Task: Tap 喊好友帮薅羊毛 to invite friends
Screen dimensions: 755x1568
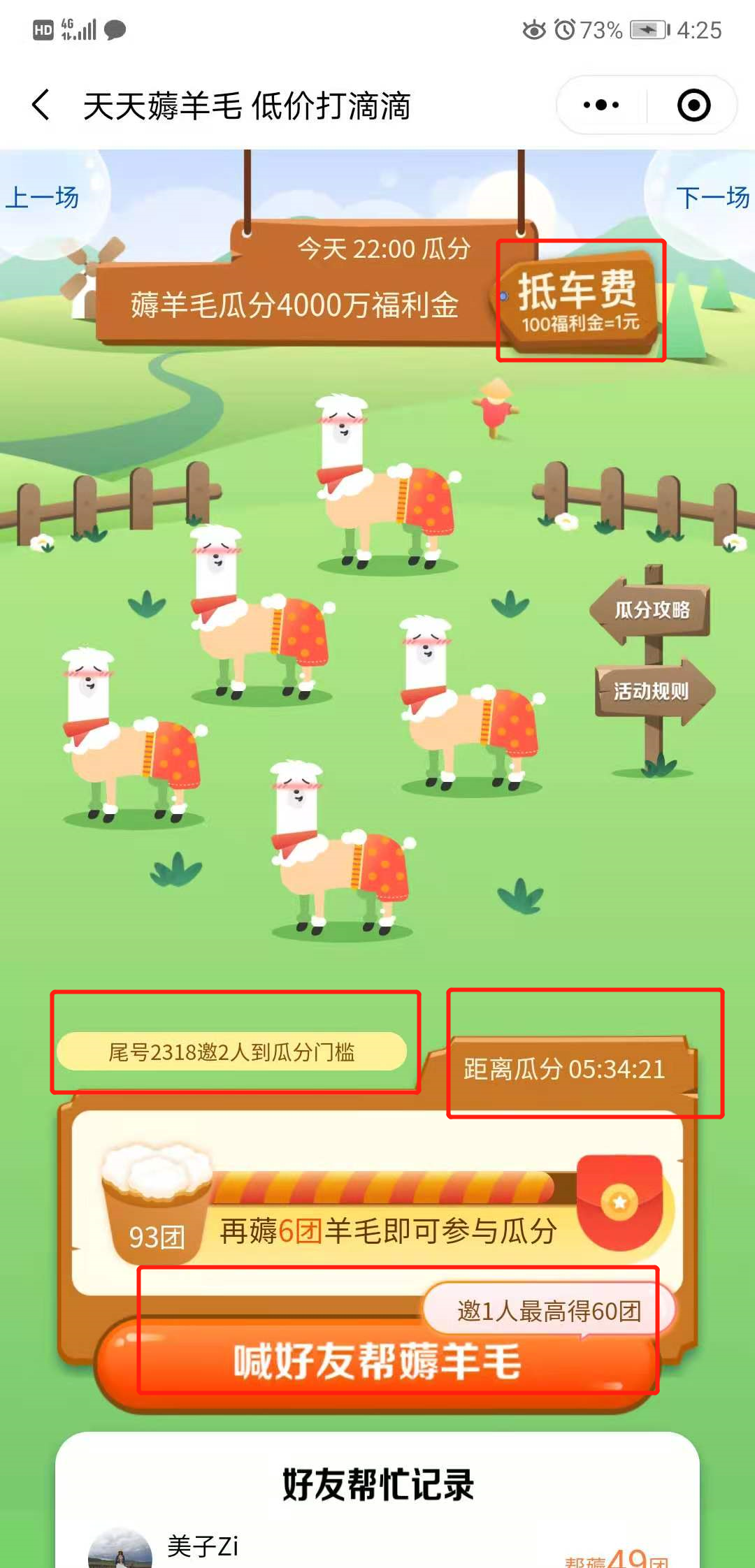Action: click(377, 1361)
